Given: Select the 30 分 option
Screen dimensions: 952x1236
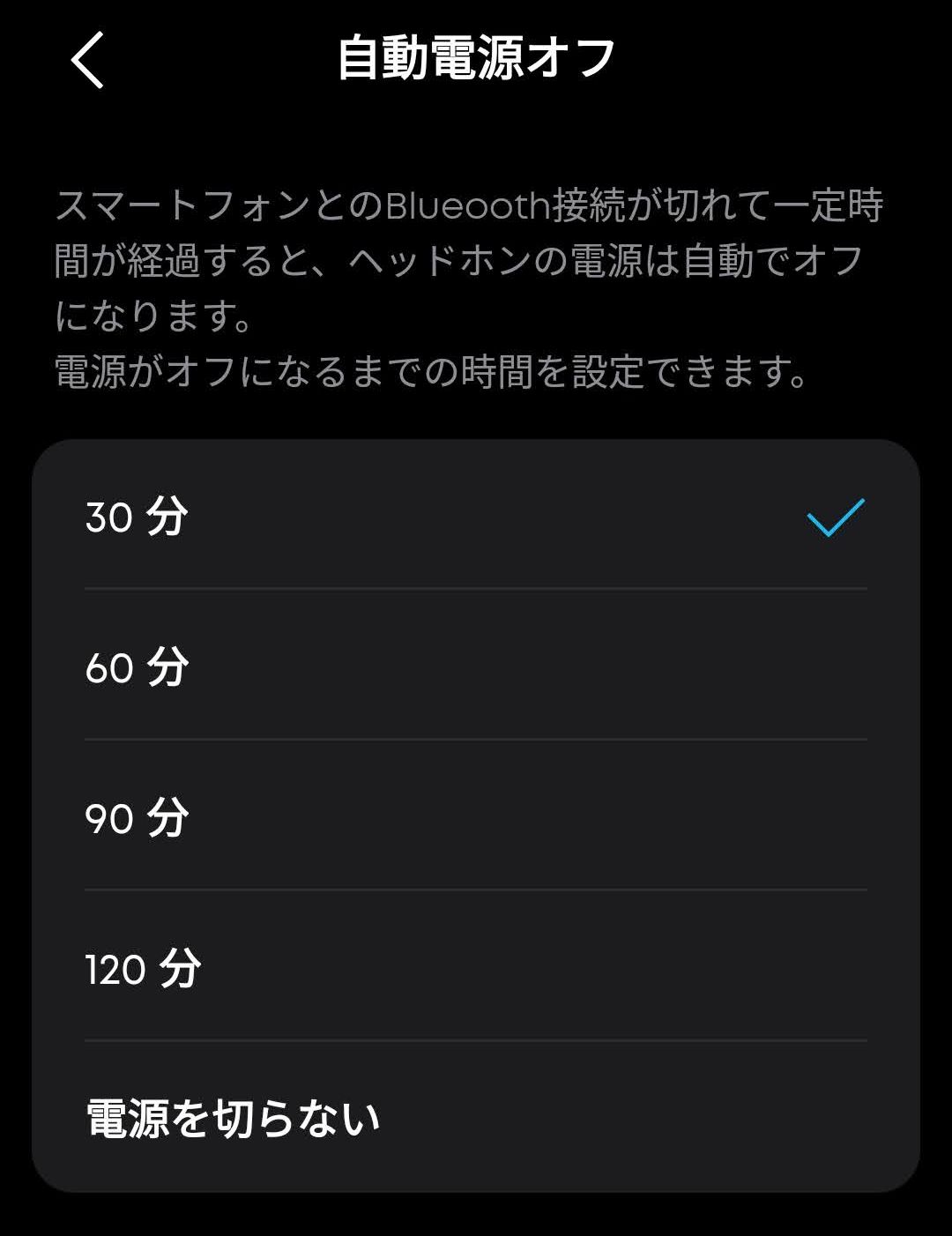Looking at the screenshot, I should (x=476, y=517).
